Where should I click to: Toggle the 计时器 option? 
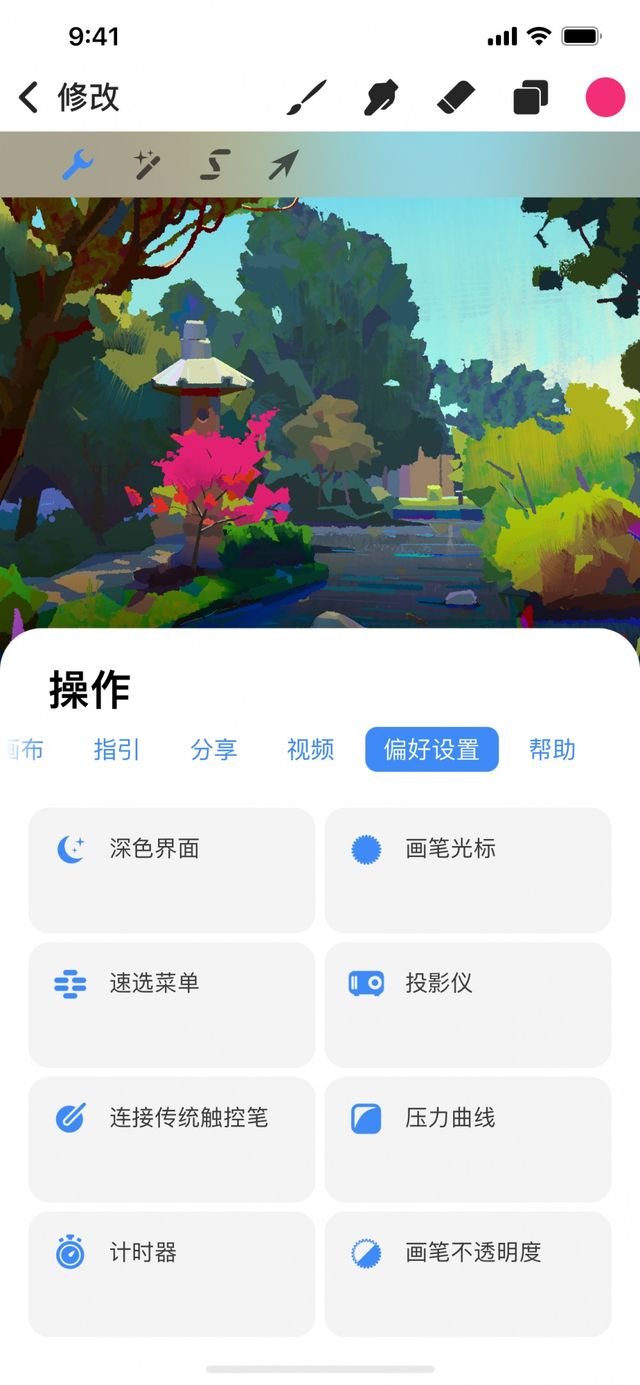click(x=171, y=1273)
